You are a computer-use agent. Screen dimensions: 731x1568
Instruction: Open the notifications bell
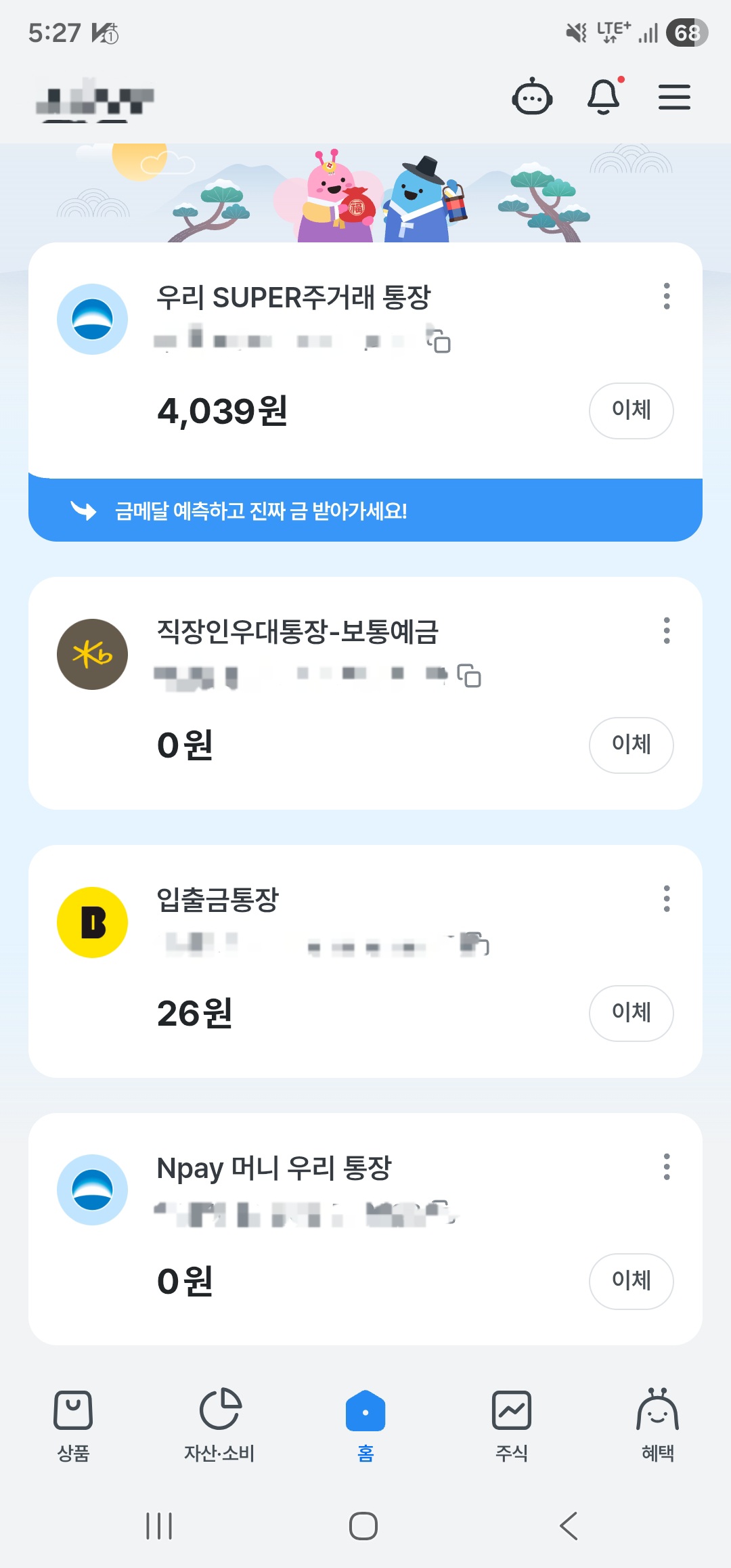[x=603, y=97]
